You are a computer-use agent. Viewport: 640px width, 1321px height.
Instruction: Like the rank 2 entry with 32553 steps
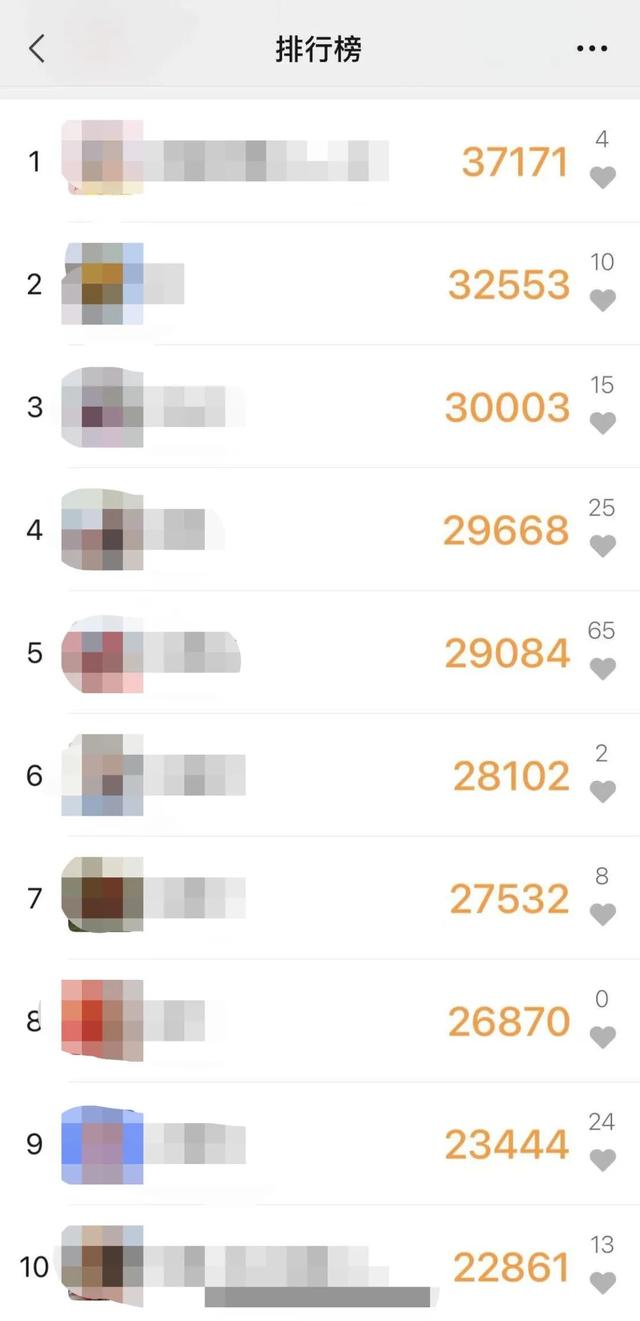(602, 300)
